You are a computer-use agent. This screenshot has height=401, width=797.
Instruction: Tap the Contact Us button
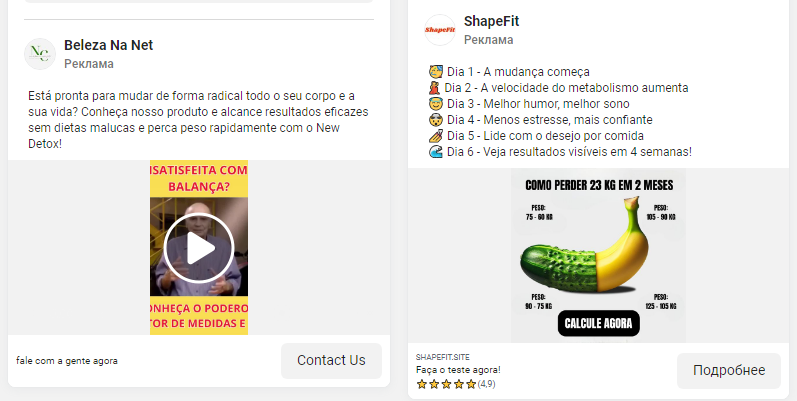331,360
